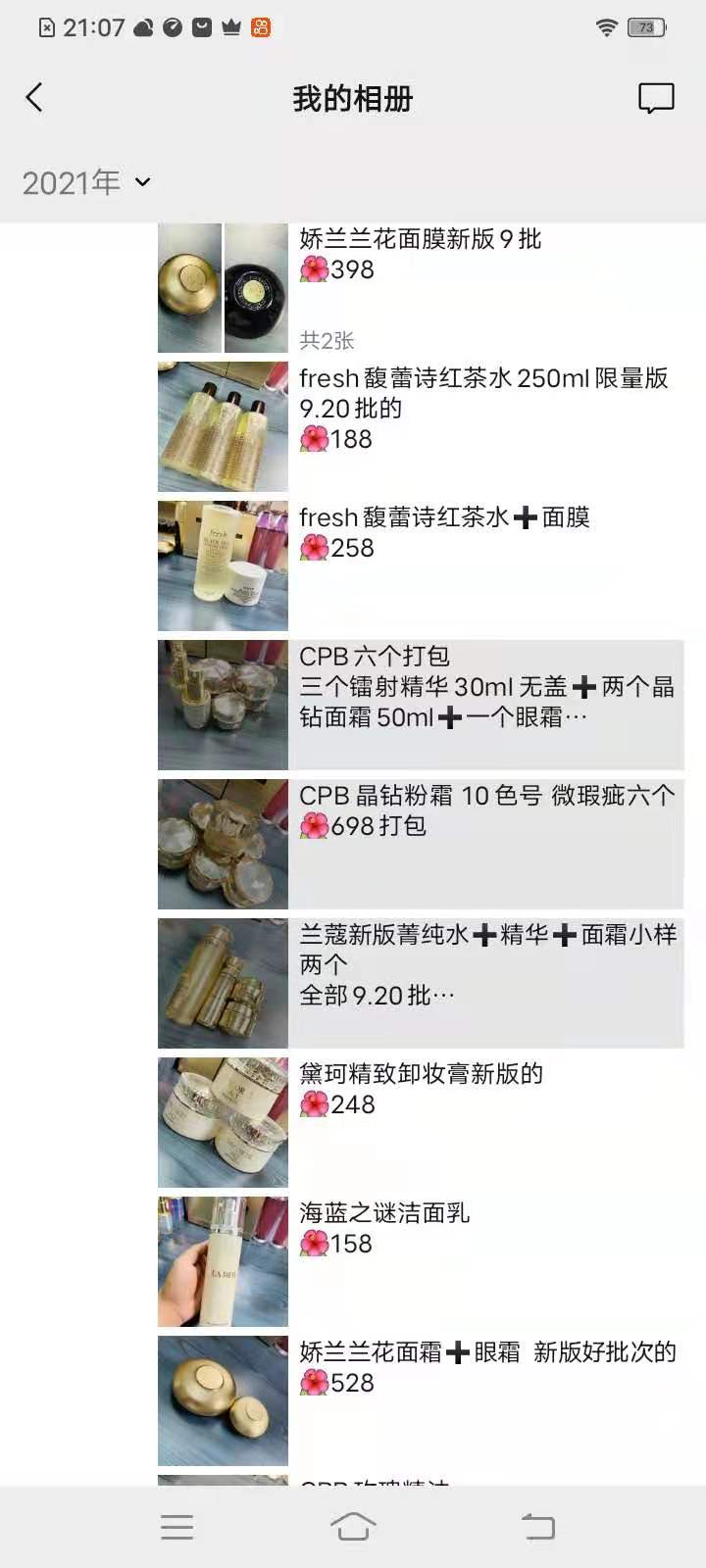The width and height of the screenshot is (706, 1568).
Task: Go back from 我的相册
Action: pos(34,97)
